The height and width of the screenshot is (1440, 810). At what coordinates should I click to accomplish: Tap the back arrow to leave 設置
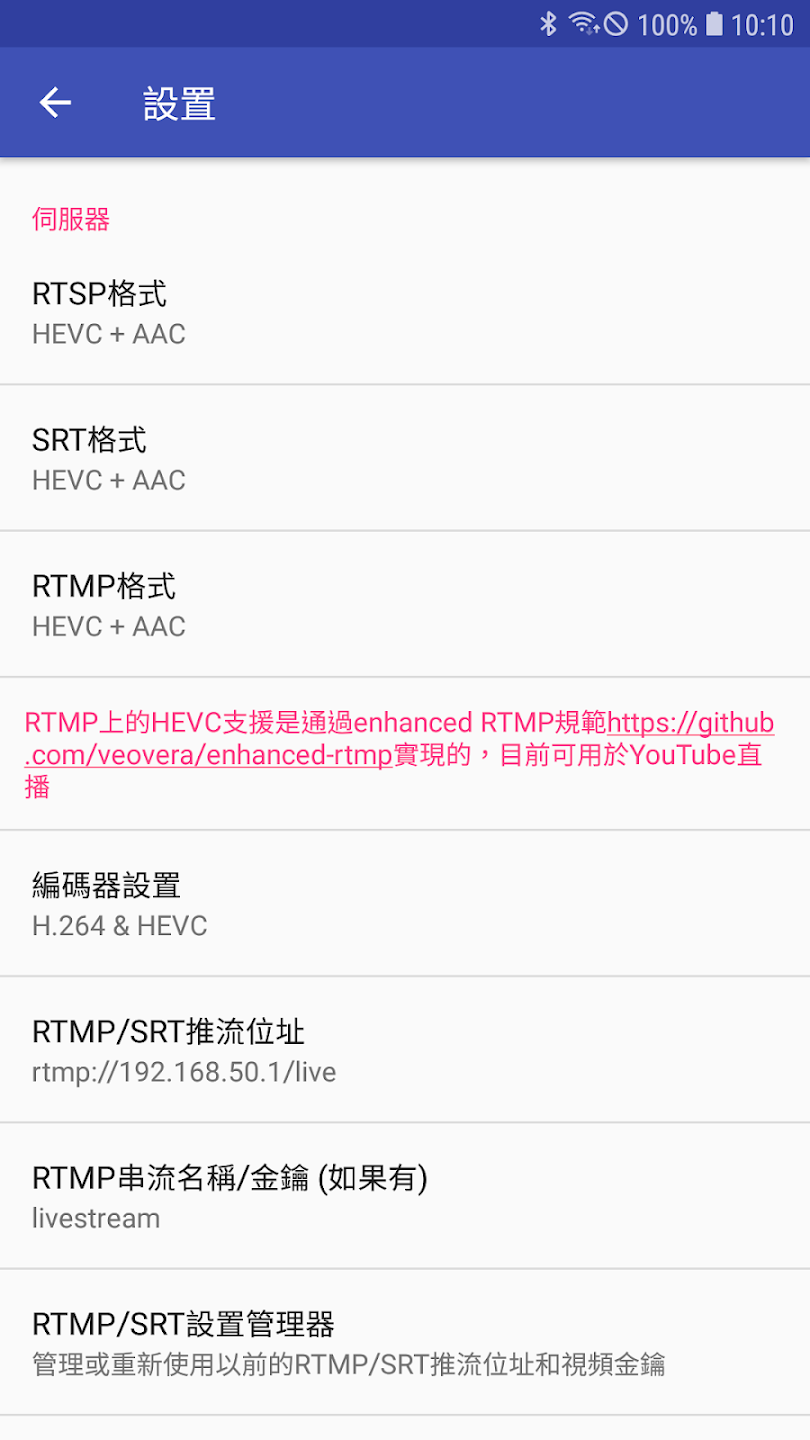click(x=55, y=102)
